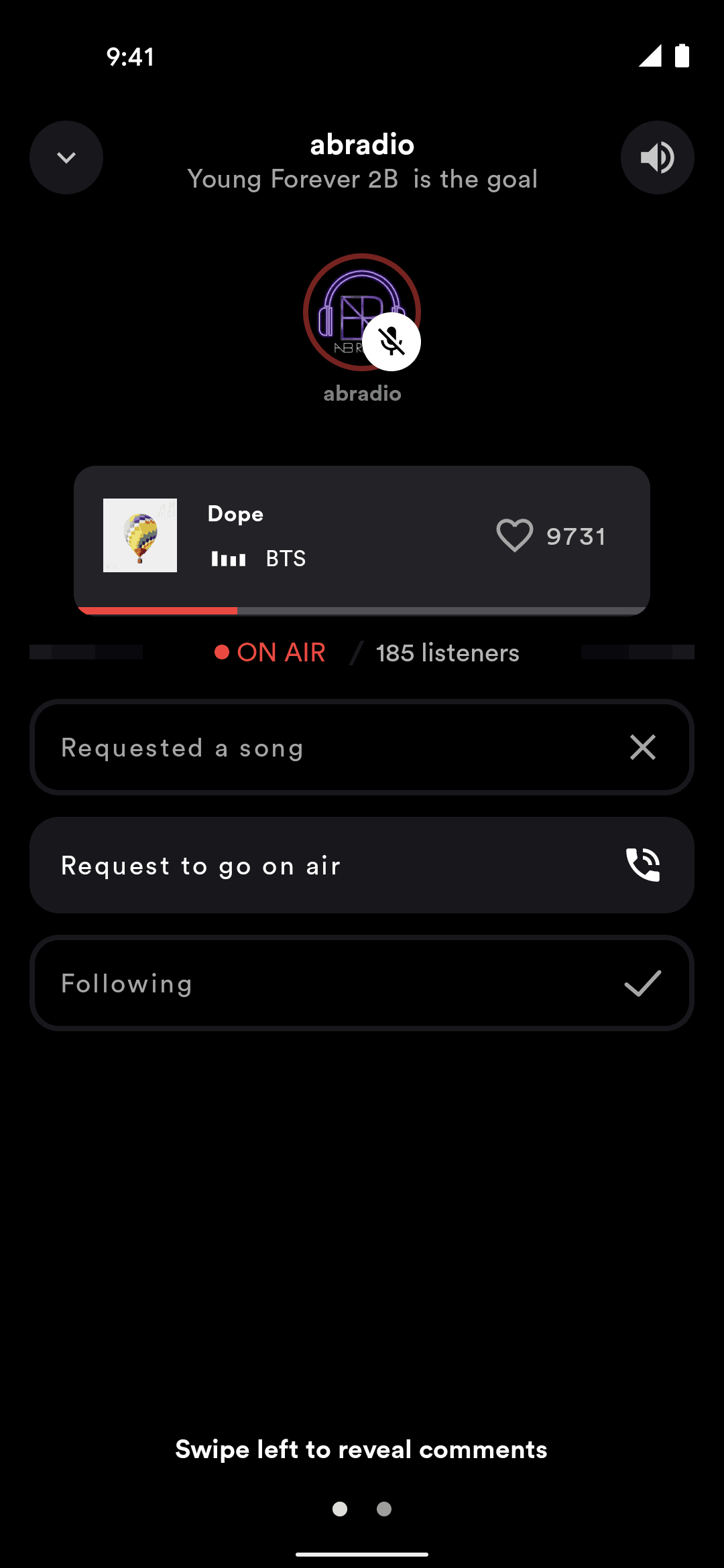This screenshot has width=724, height=1568.
Task: Open abradio's host avatar
Action: tap(362, 312)
